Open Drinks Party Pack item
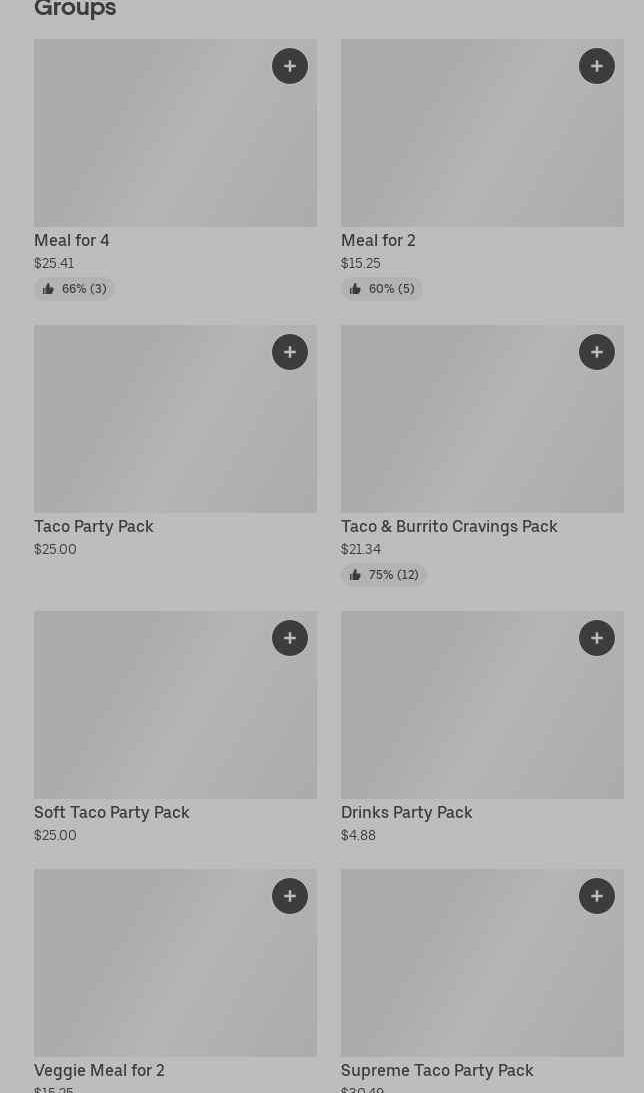The width and height of the screenshot is (644, 1093). (482, 728)
